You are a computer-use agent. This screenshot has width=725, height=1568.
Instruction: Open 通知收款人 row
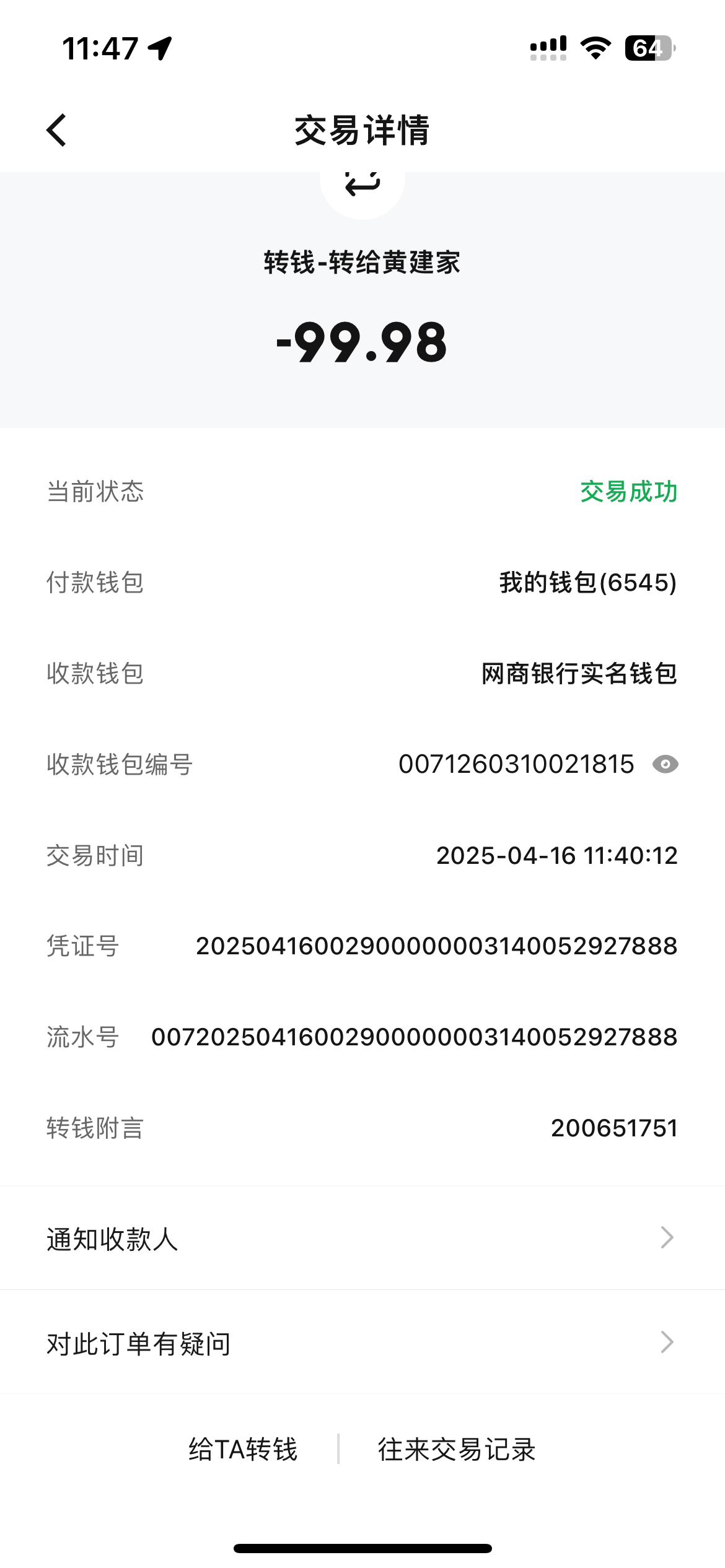click(x=362, y=1239)
